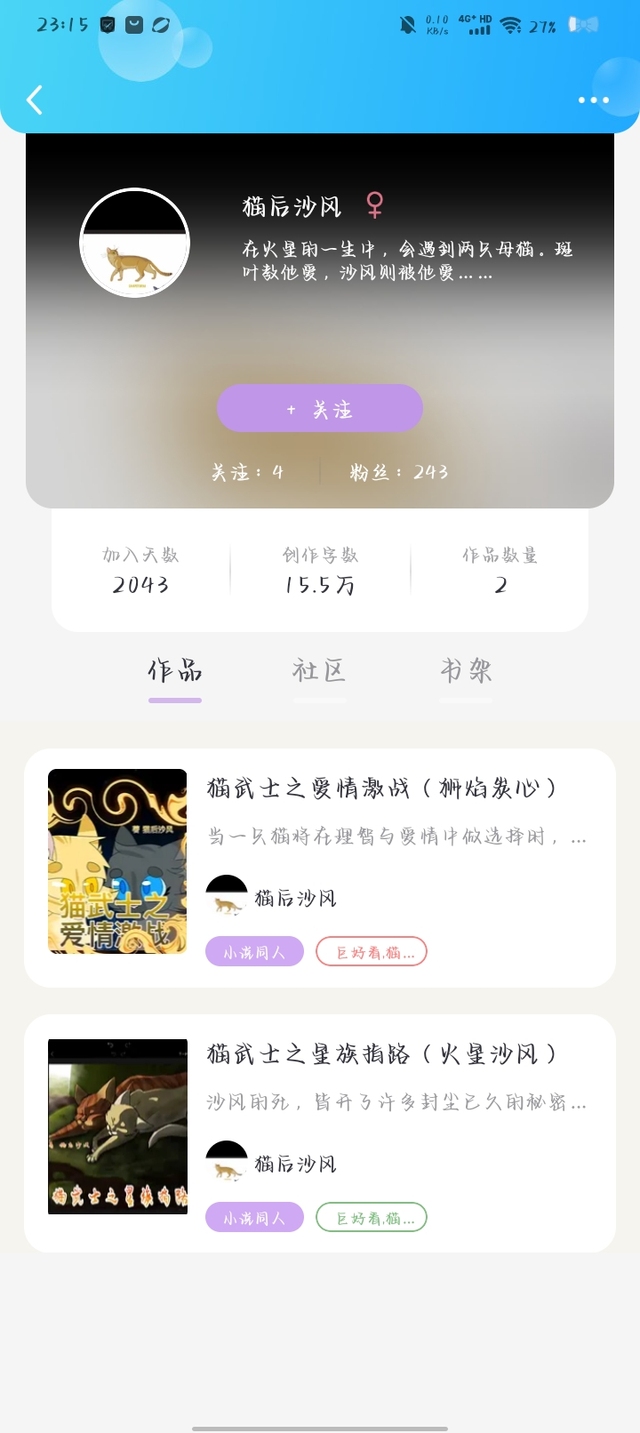Switch to the 书架 tab

pyautogui.click(x=466, y=670)
